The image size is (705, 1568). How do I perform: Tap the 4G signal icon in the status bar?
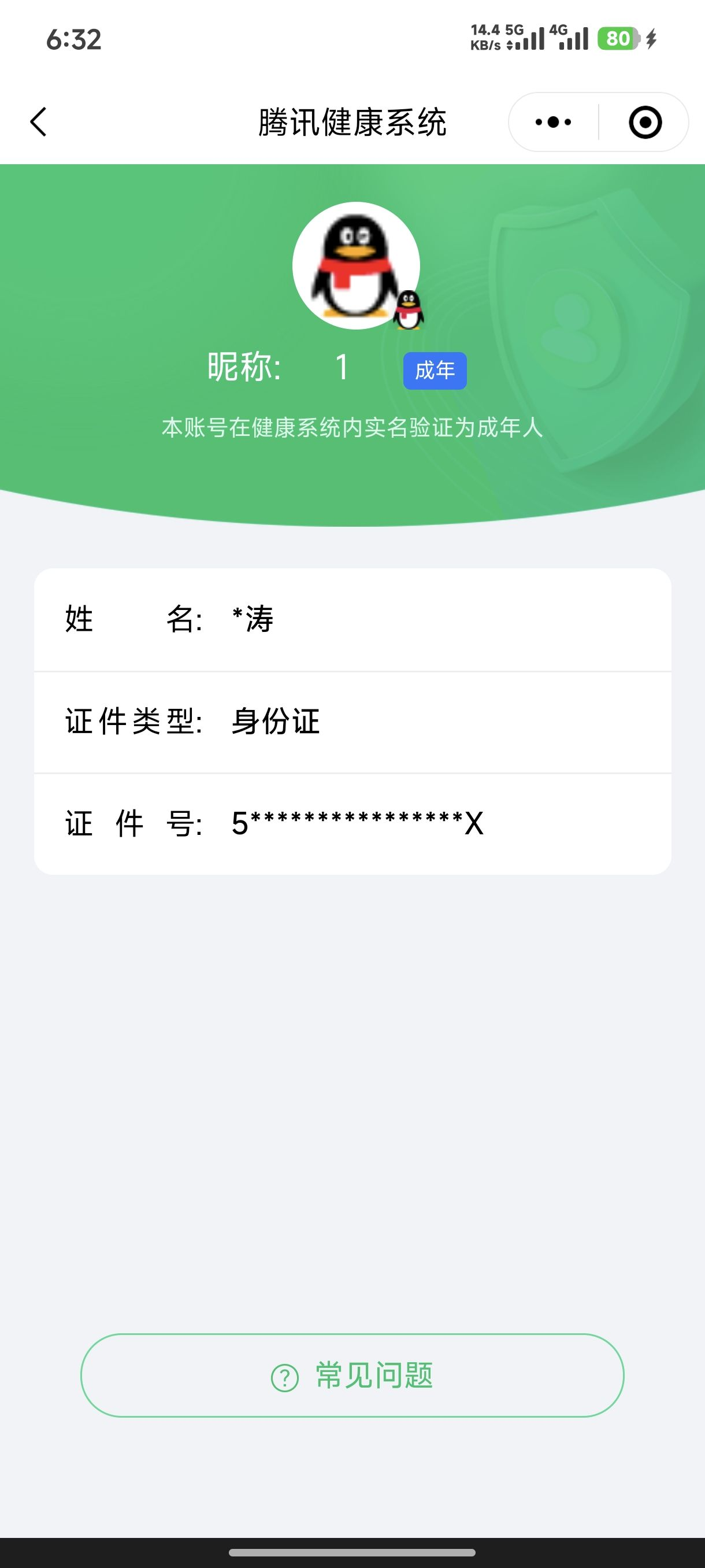tap(572, 36)
